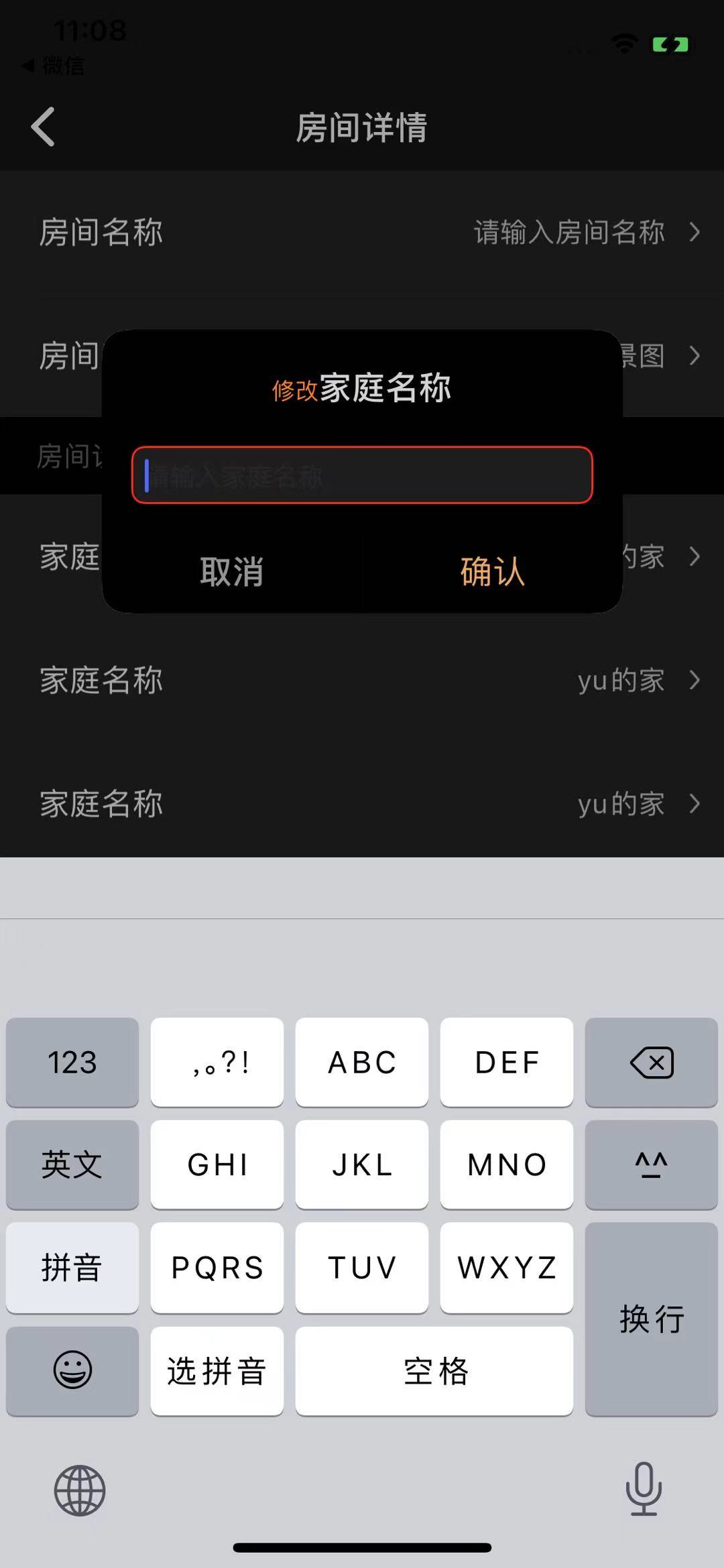Return to 微信 via status bar link
The width and height of the screenshot is (724, 1568).
(54, 66)
